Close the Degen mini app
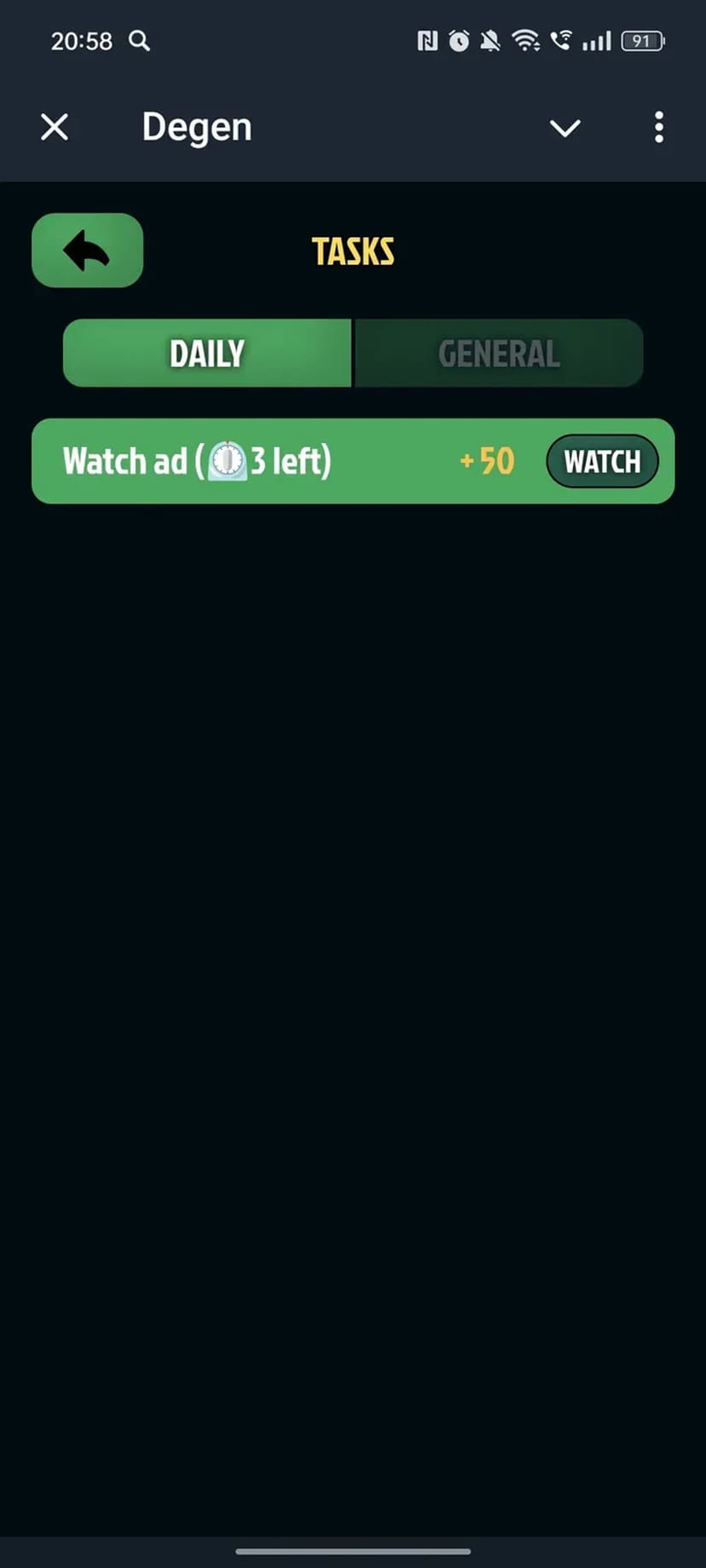The image size is (706, 1568). click(55, 128)
